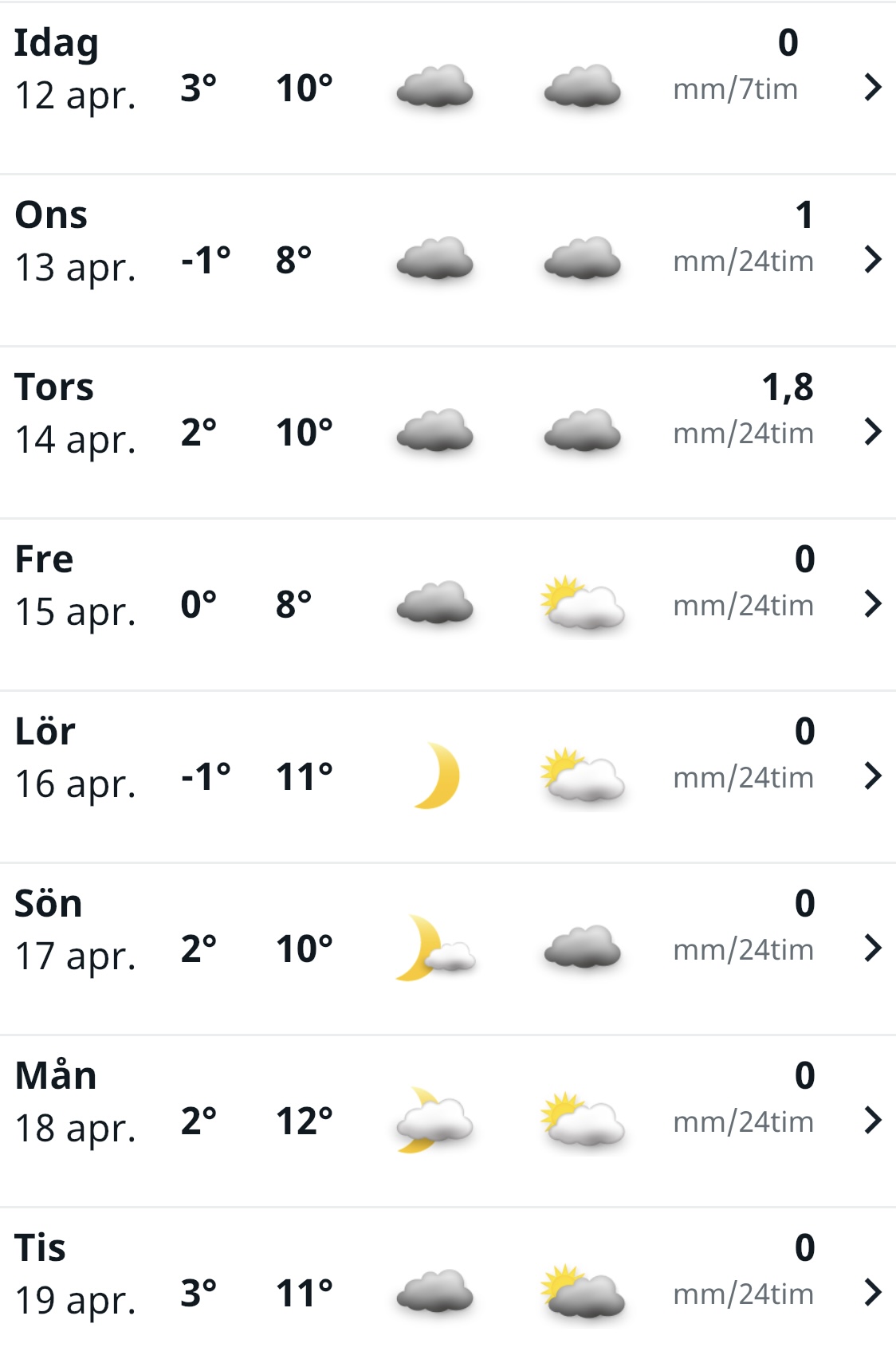Expand the Ons 13 apr. forecast row
The height and width of the screenshot is (1359, 896).
point(872,259)
